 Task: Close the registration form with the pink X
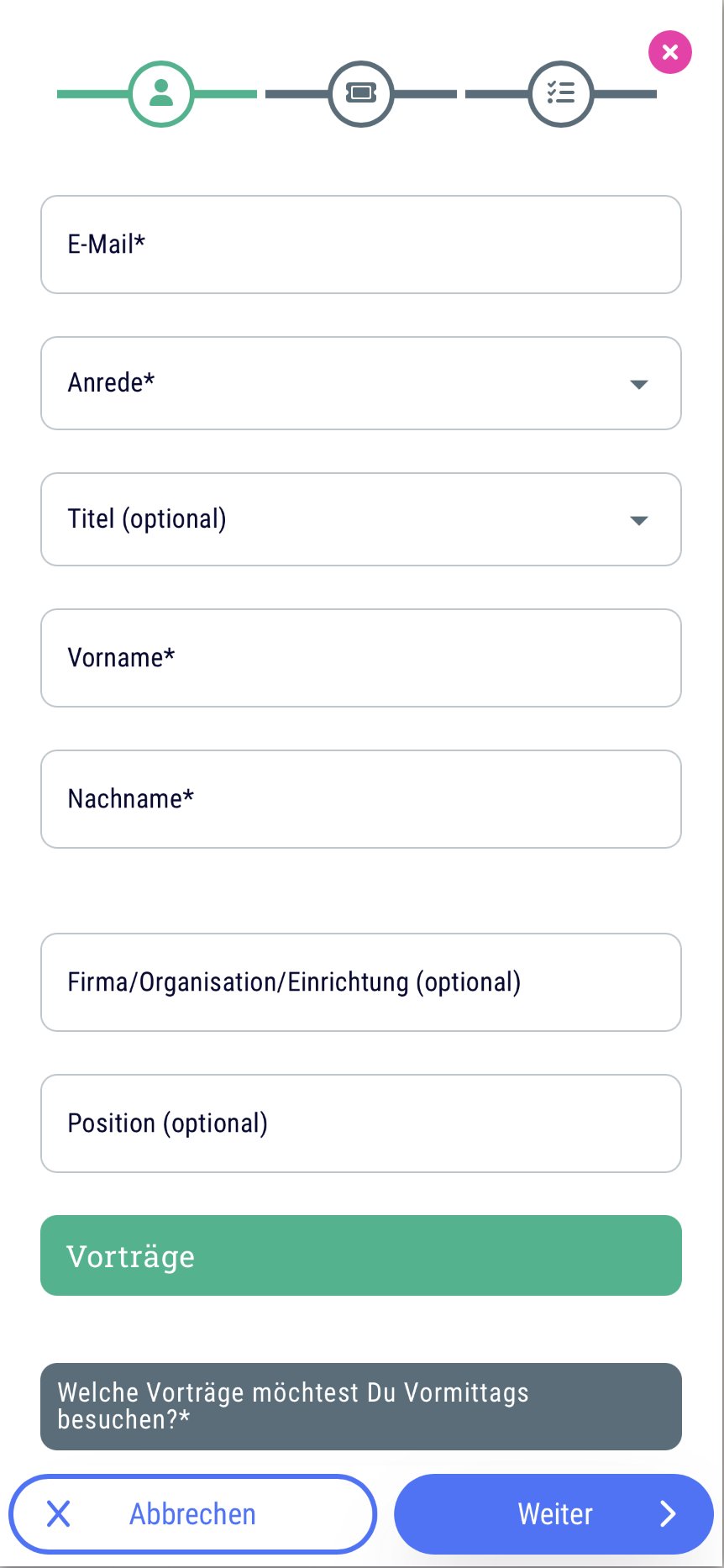point(669,52)
